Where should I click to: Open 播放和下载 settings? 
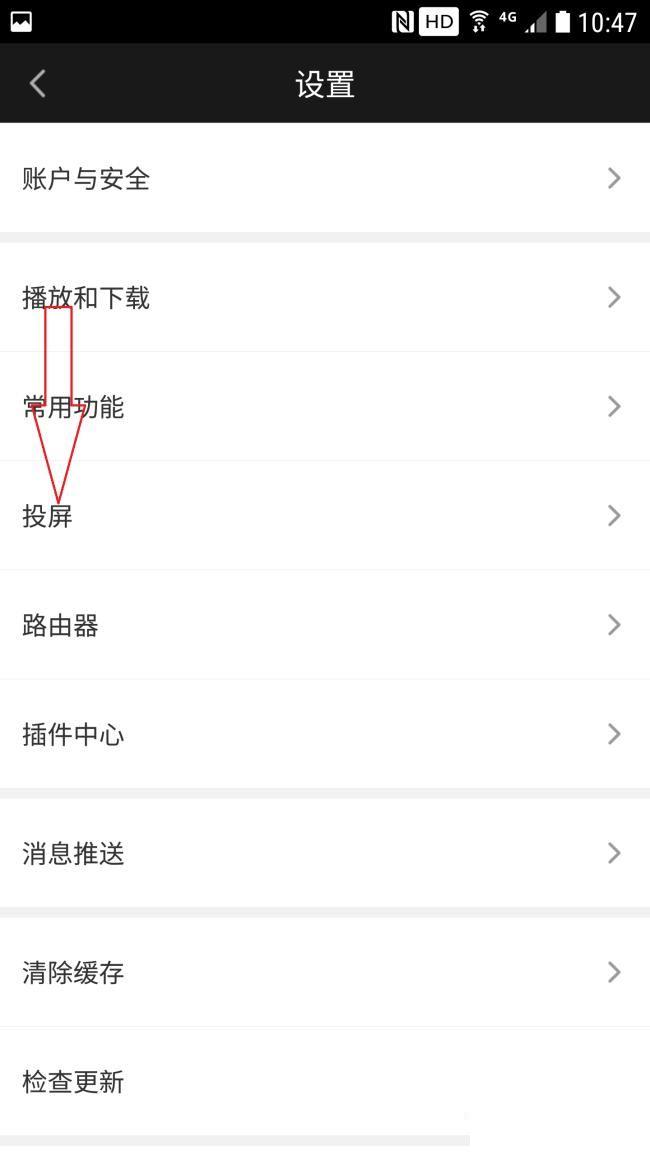[324, 298]
